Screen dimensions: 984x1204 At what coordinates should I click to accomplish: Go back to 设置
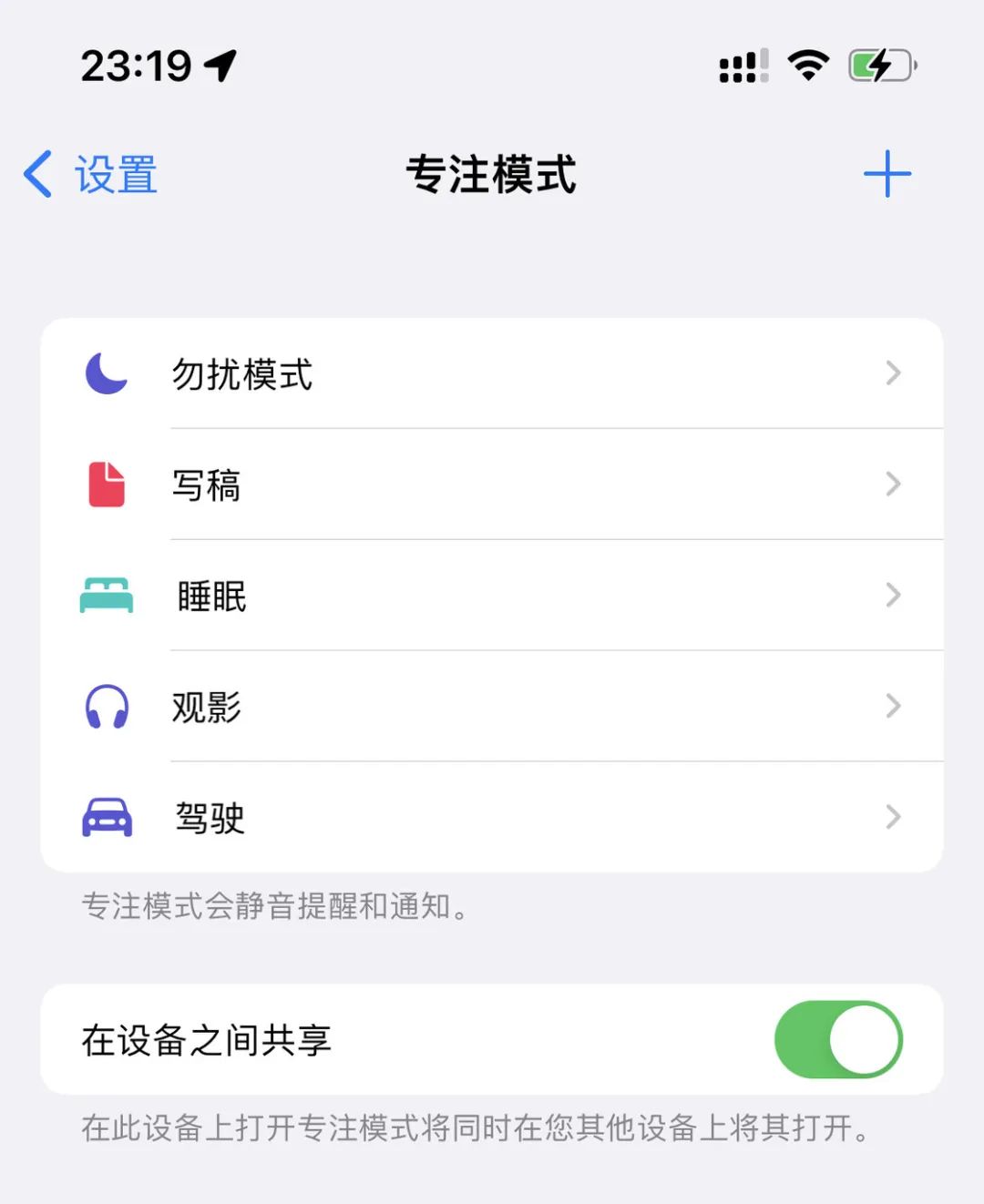tap(91, 174)
